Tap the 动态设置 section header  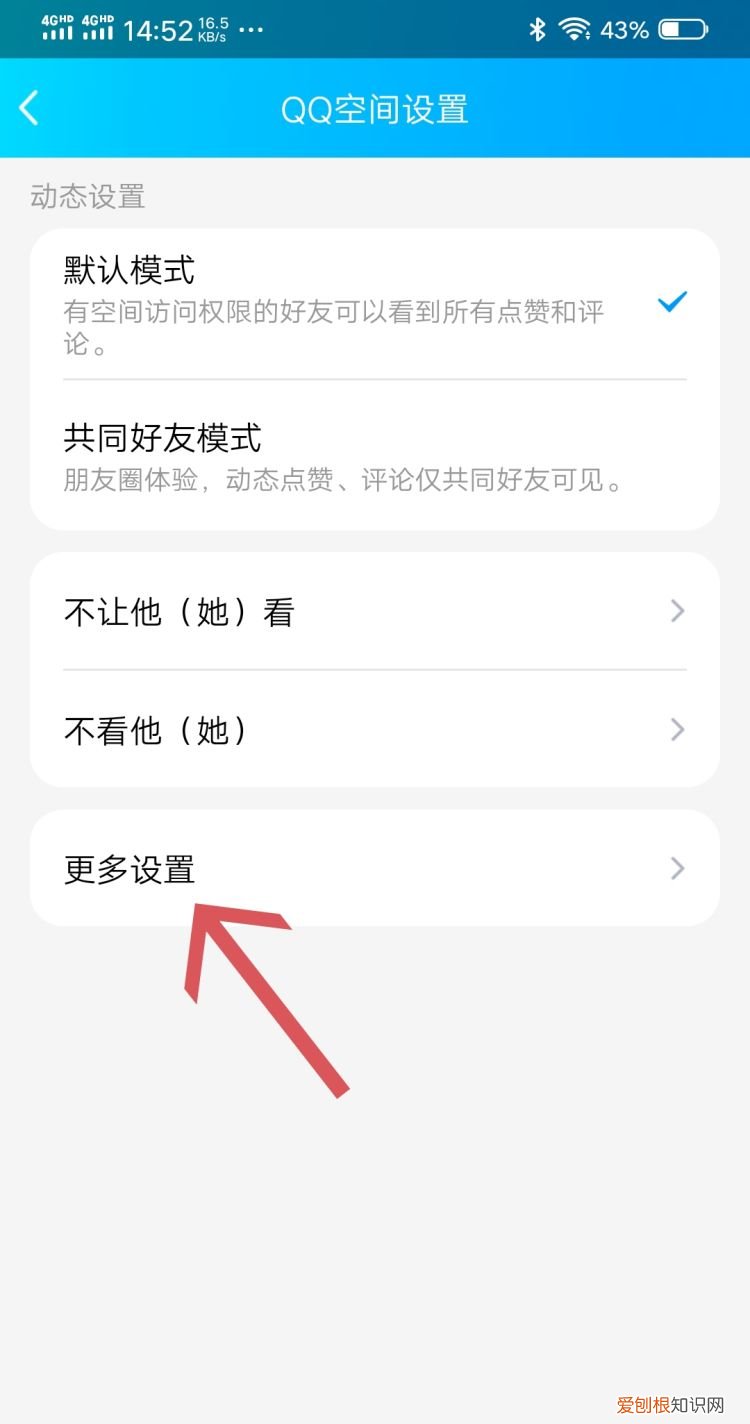pos(85,197)
